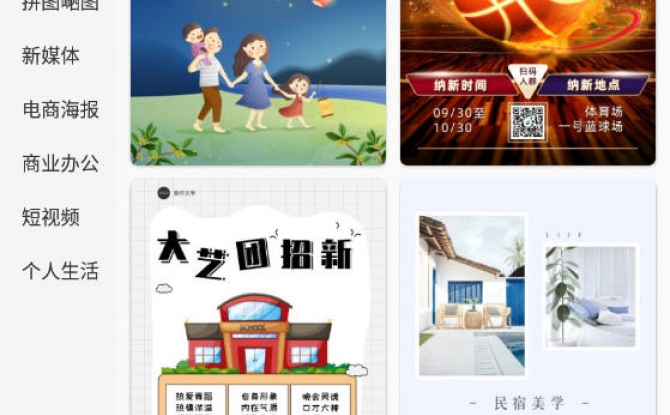Switch to the 电商海报 category
Image resolution: width=670 pixels, height=415 pixels.
[60, 110]
